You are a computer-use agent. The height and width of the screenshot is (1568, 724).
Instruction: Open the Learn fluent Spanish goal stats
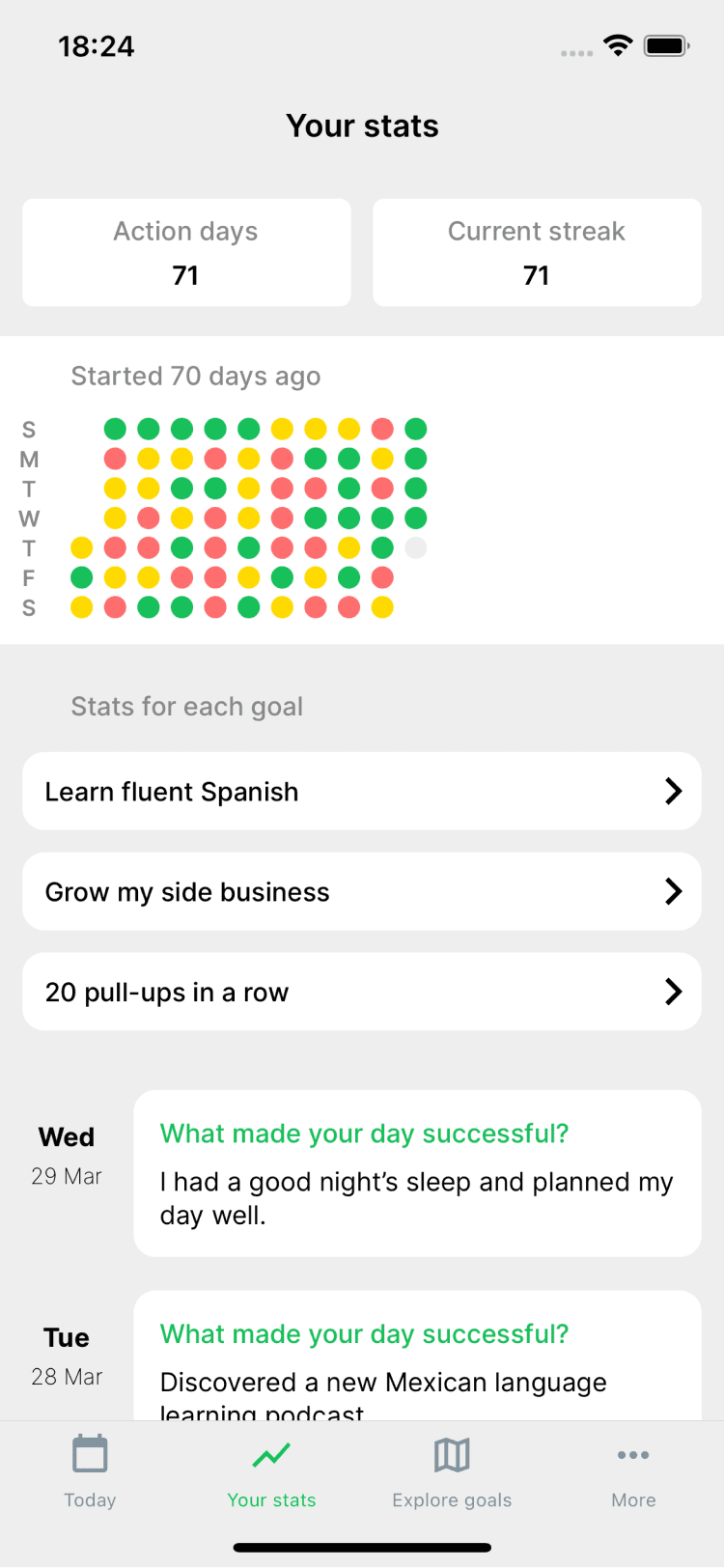point(362,791)
